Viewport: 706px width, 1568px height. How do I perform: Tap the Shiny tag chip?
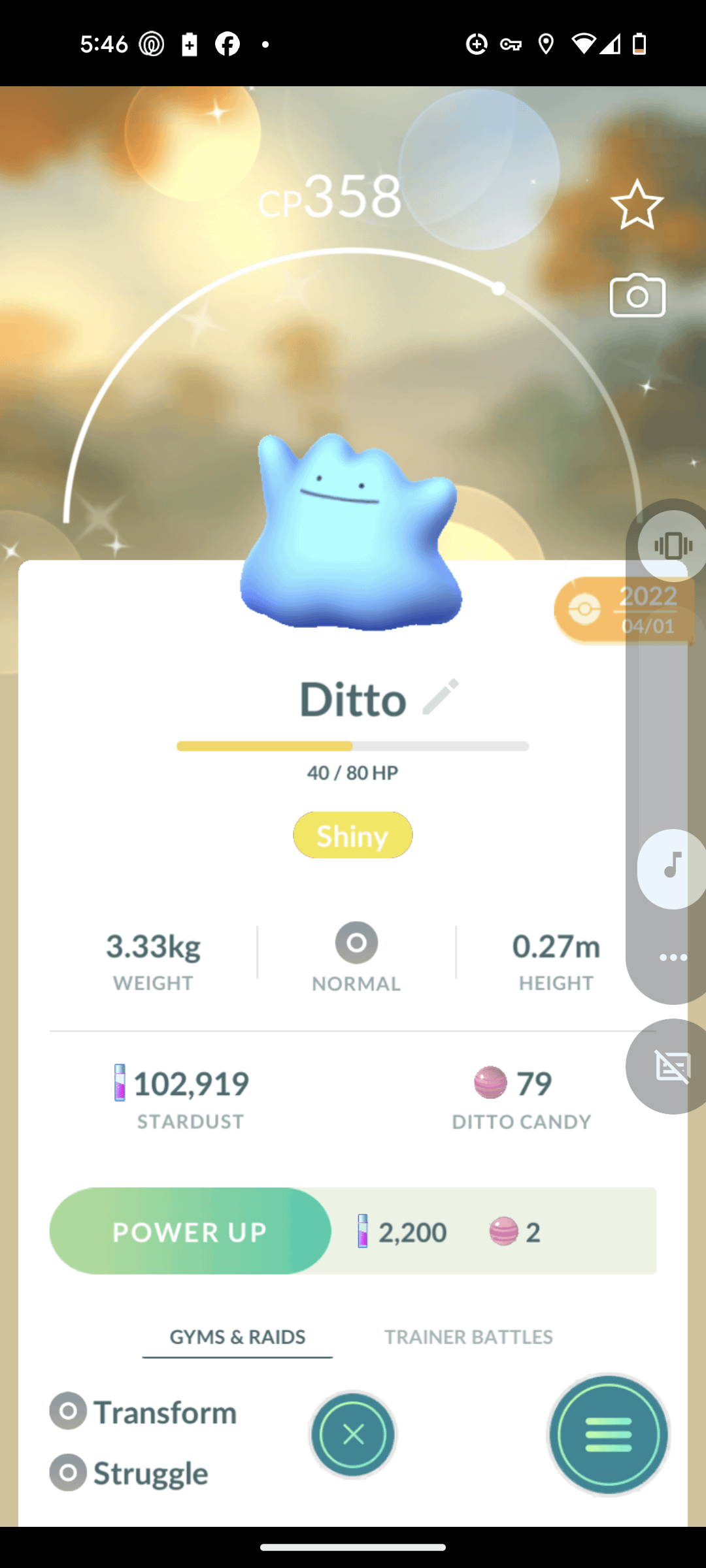(x=352, y=836)
